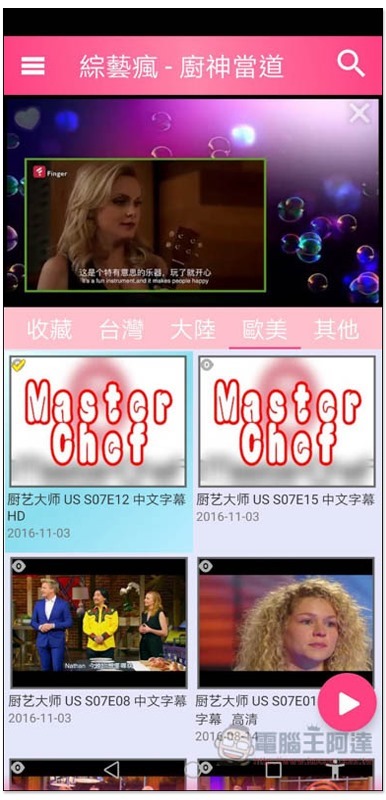The image size is (386, 800).
Task: Switch to the 大陸 tab
Action: pyautogui.click(x=193, y=329)
